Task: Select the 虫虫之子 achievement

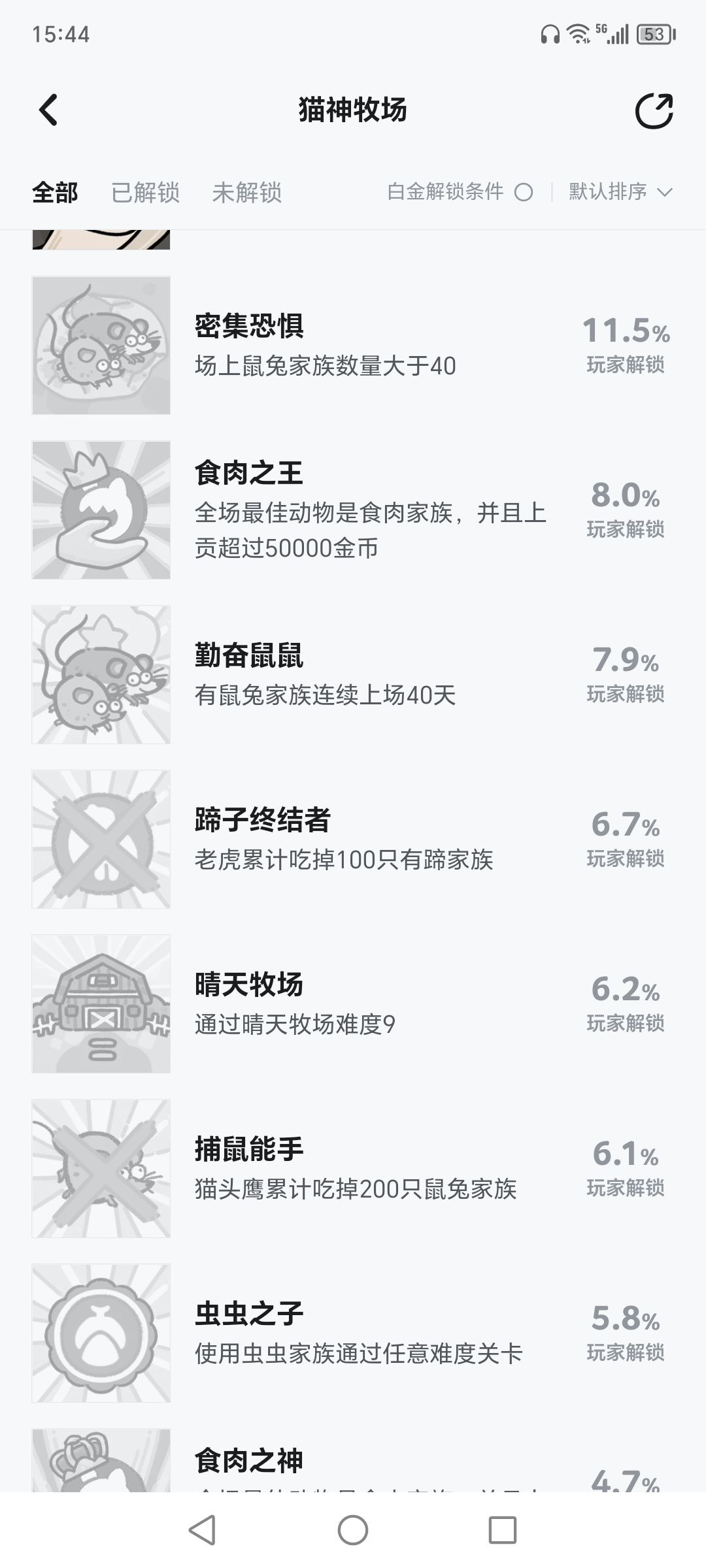Action: coord(353,1333)
